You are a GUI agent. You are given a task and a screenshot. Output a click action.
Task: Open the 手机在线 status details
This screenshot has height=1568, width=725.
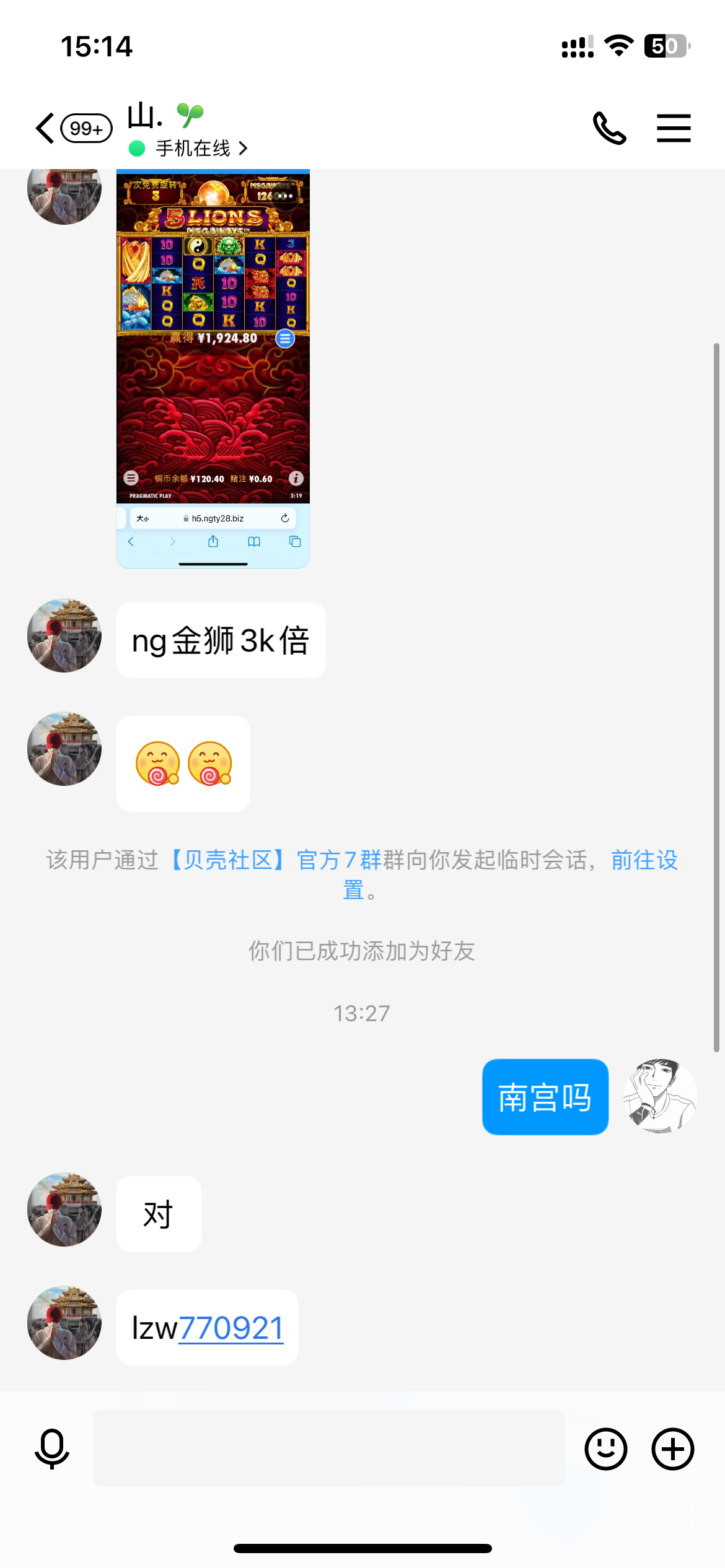tap(193, 149)
